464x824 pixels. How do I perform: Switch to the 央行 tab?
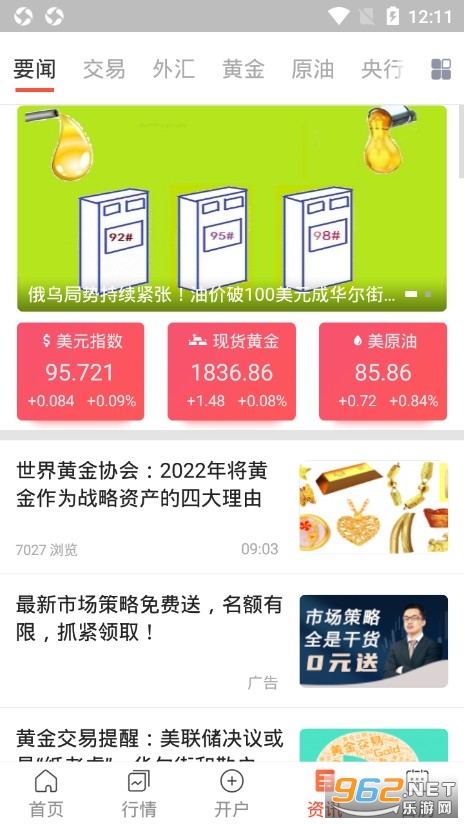(x=383, y=69)
